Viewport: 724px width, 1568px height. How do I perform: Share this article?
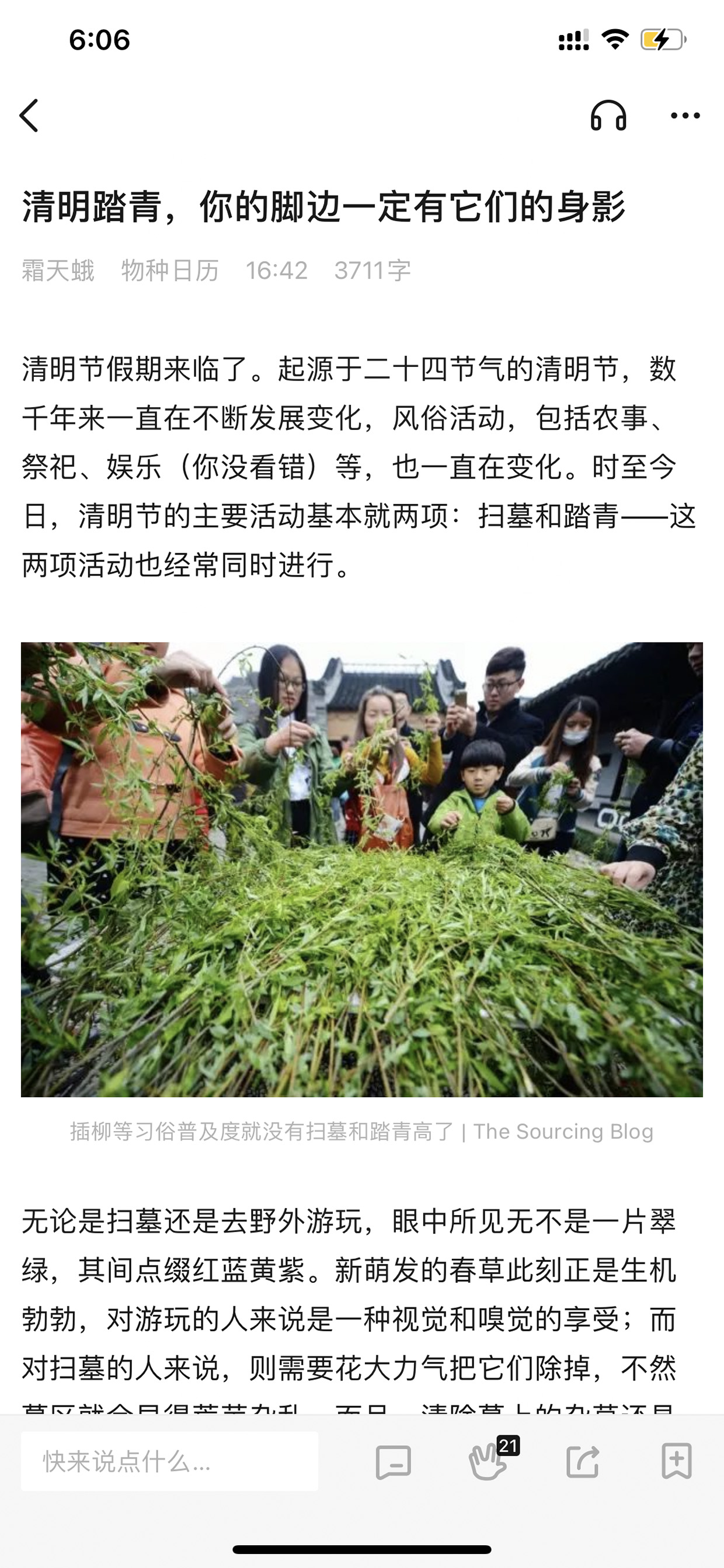click(583, 1462)
